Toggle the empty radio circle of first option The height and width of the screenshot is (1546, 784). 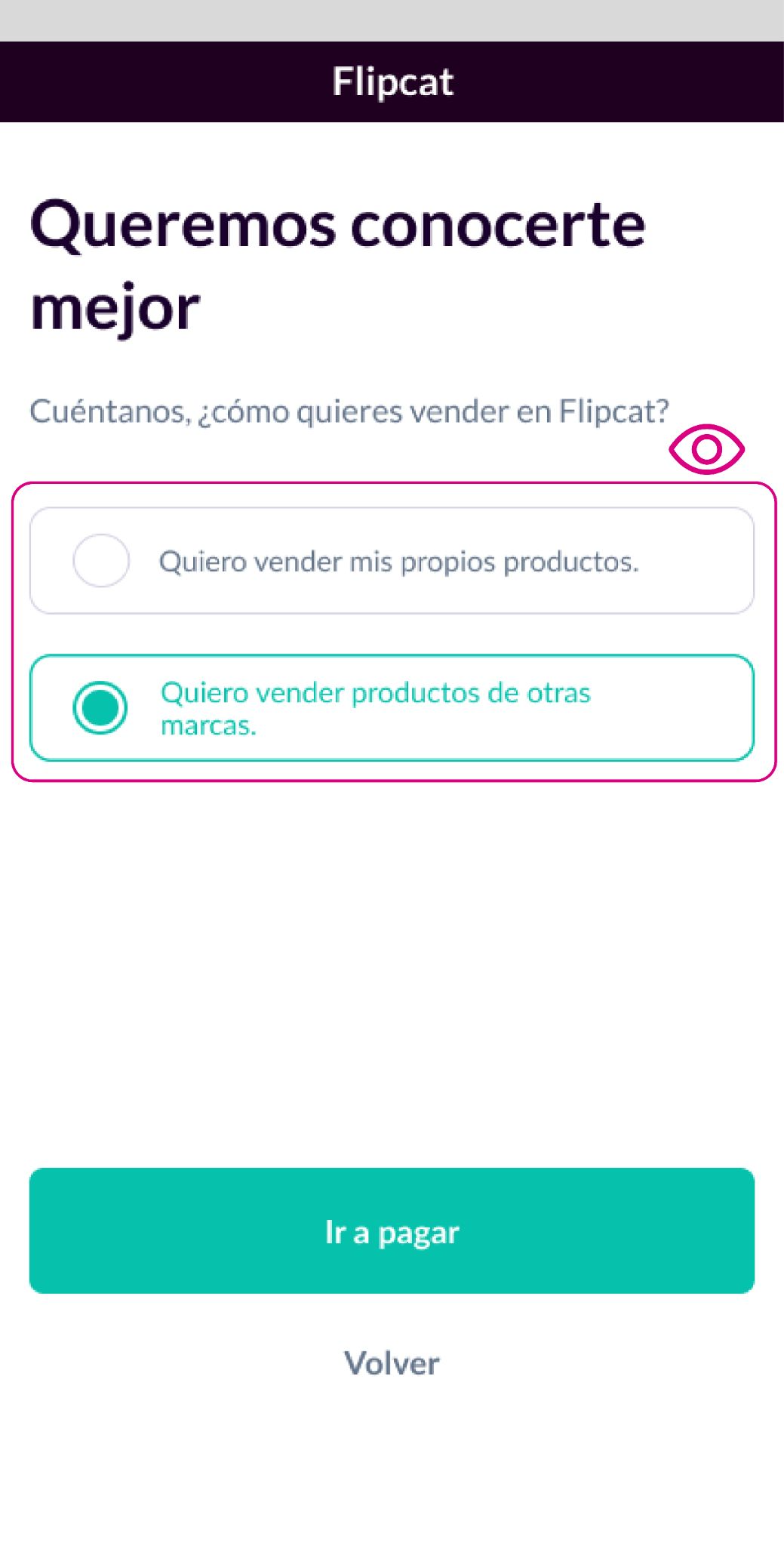click(101, 559)
